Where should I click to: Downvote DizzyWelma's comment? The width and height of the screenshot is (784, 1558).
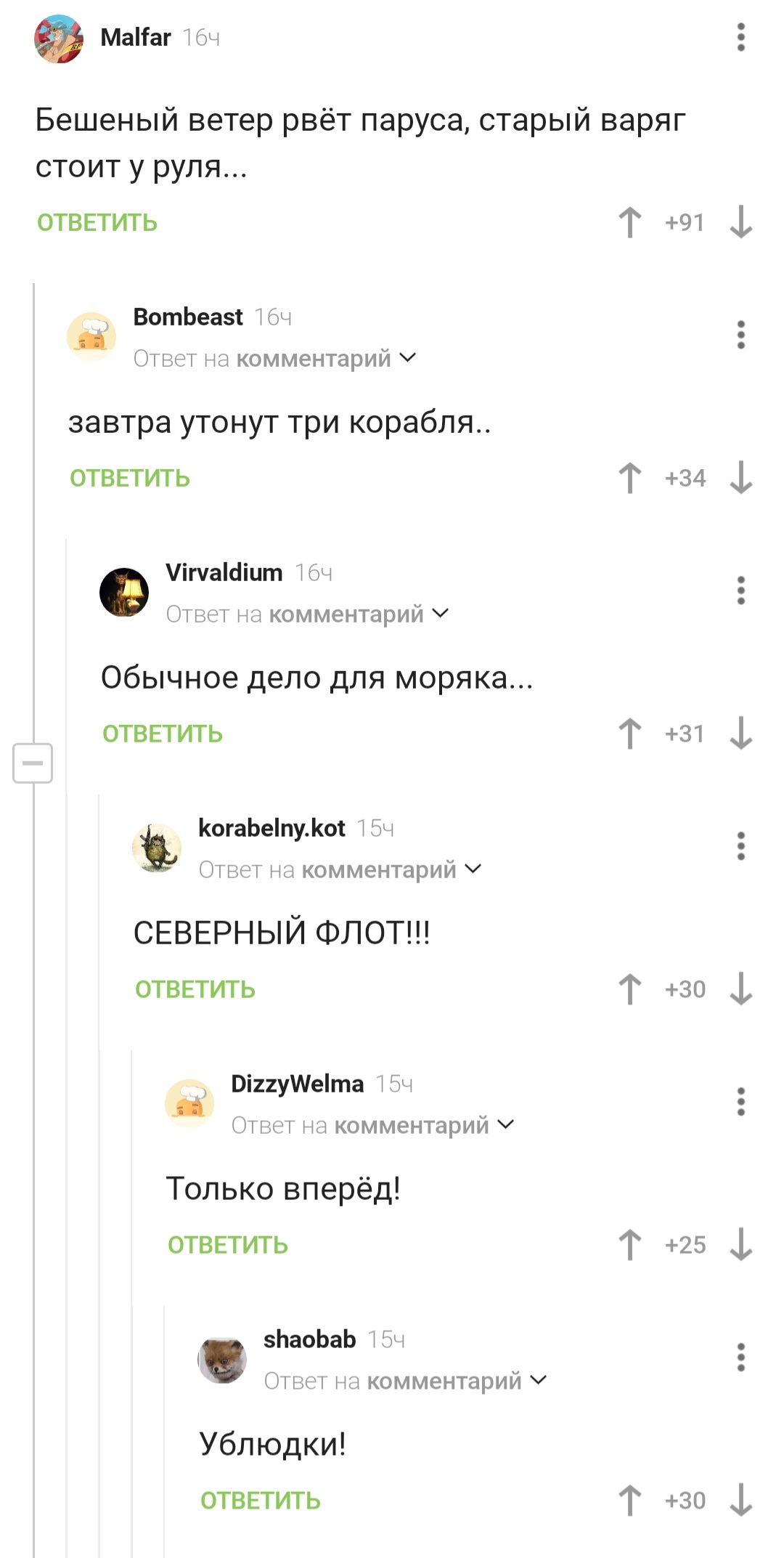point(740,1245)
